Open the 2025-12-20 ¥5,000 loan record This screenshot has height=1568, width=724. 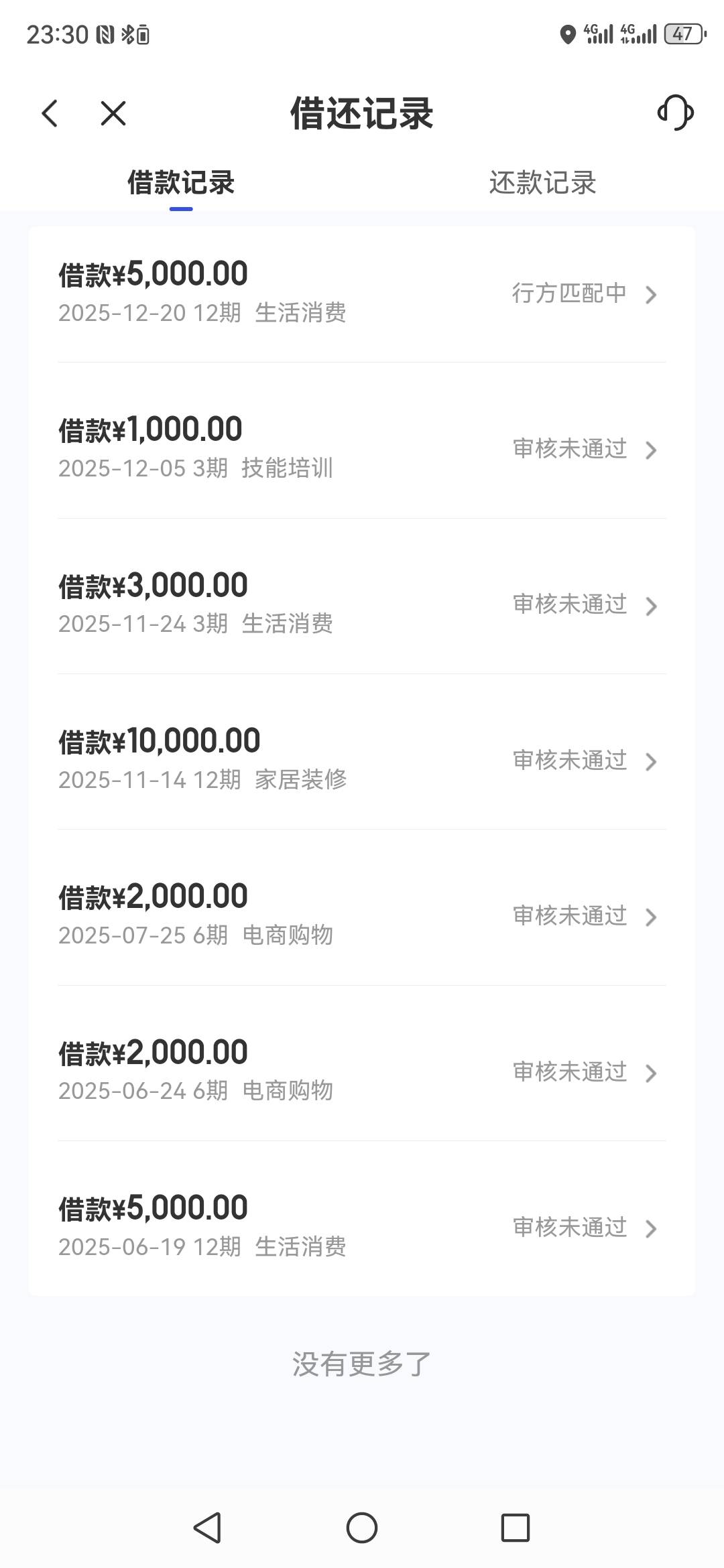point(361,293)
